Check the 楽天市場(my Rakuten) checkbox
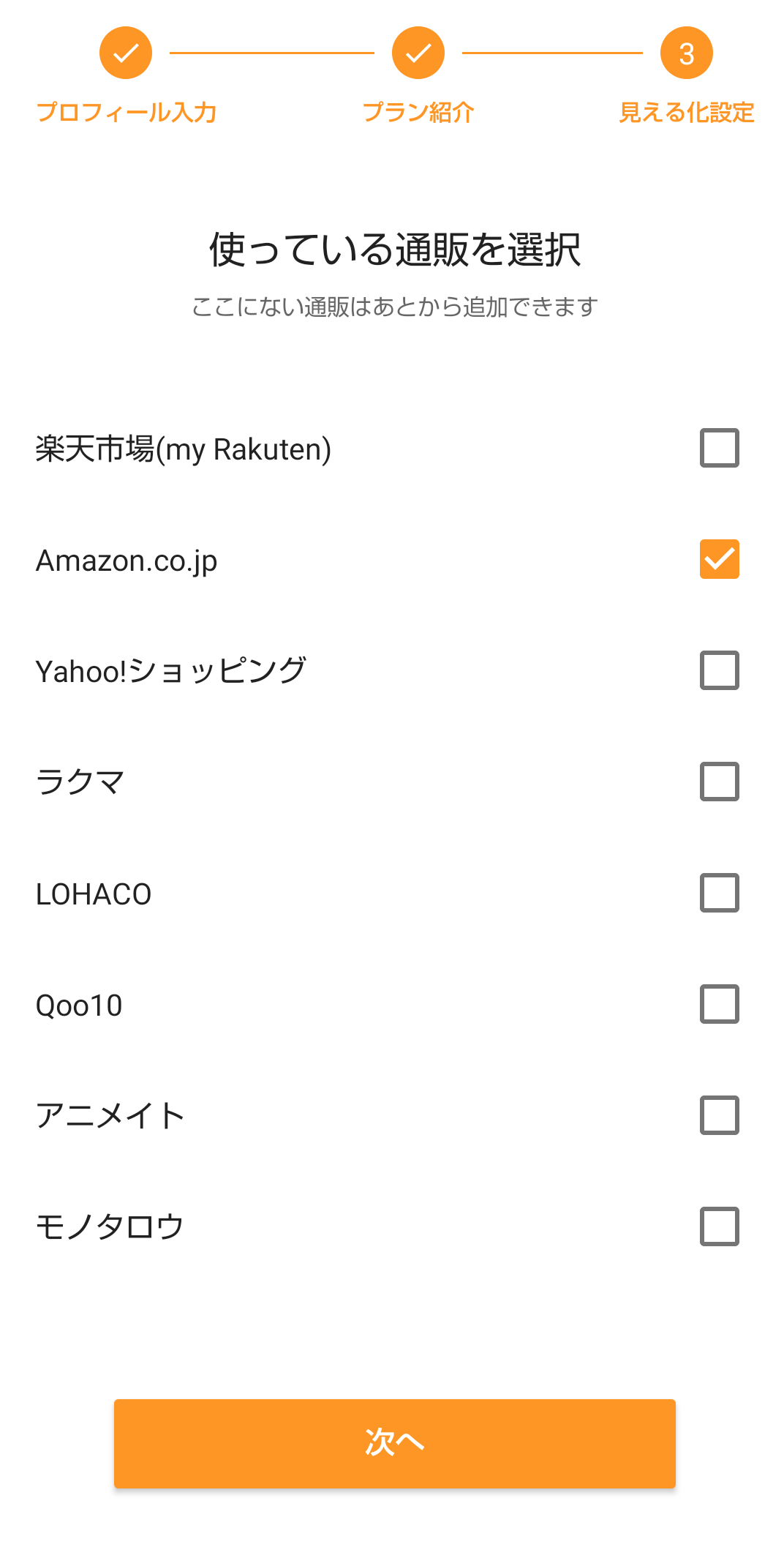The image size is (784, 1547). tap(719, 448)
